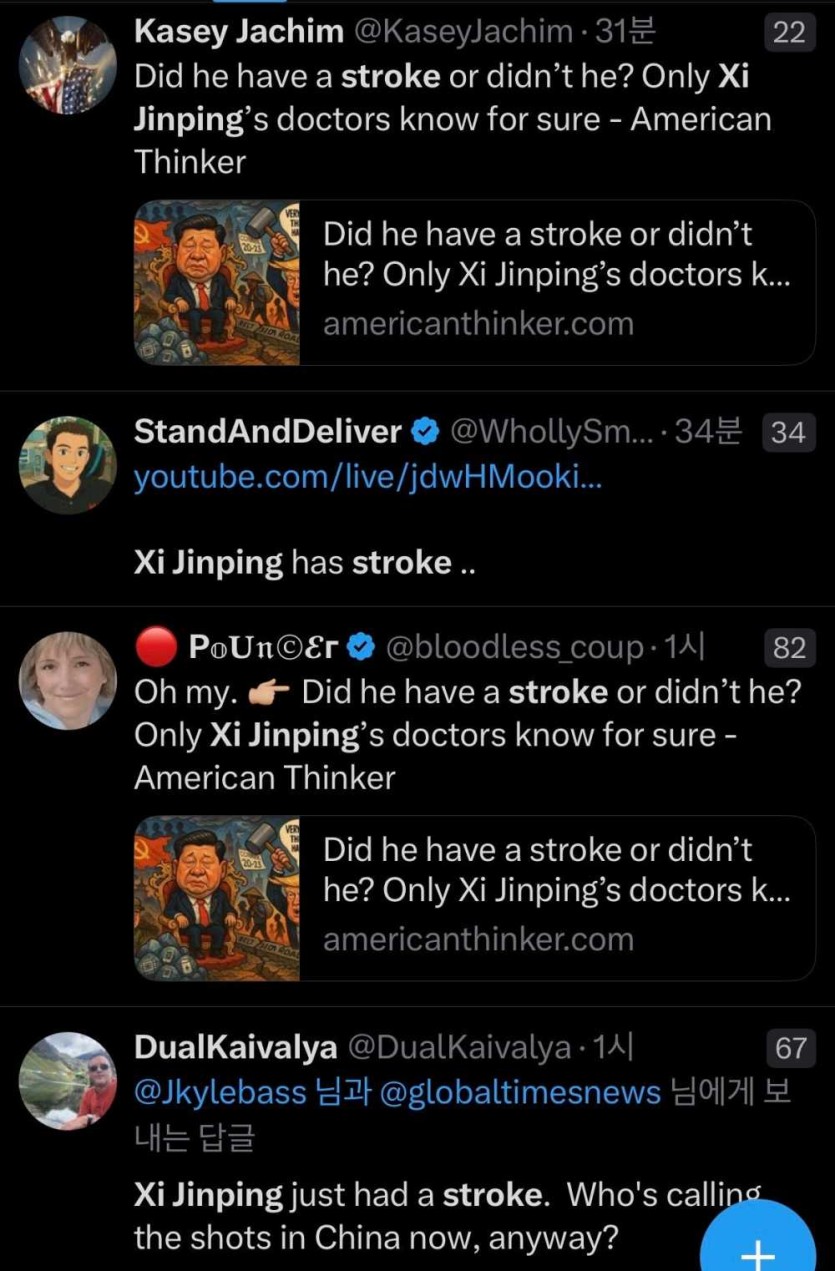The width and height of the screenshot is (835, 1271).
Task: Open the American Thinker card in Kasey Jachim's post
Action: pyautogui.click(x=475, y=282)
